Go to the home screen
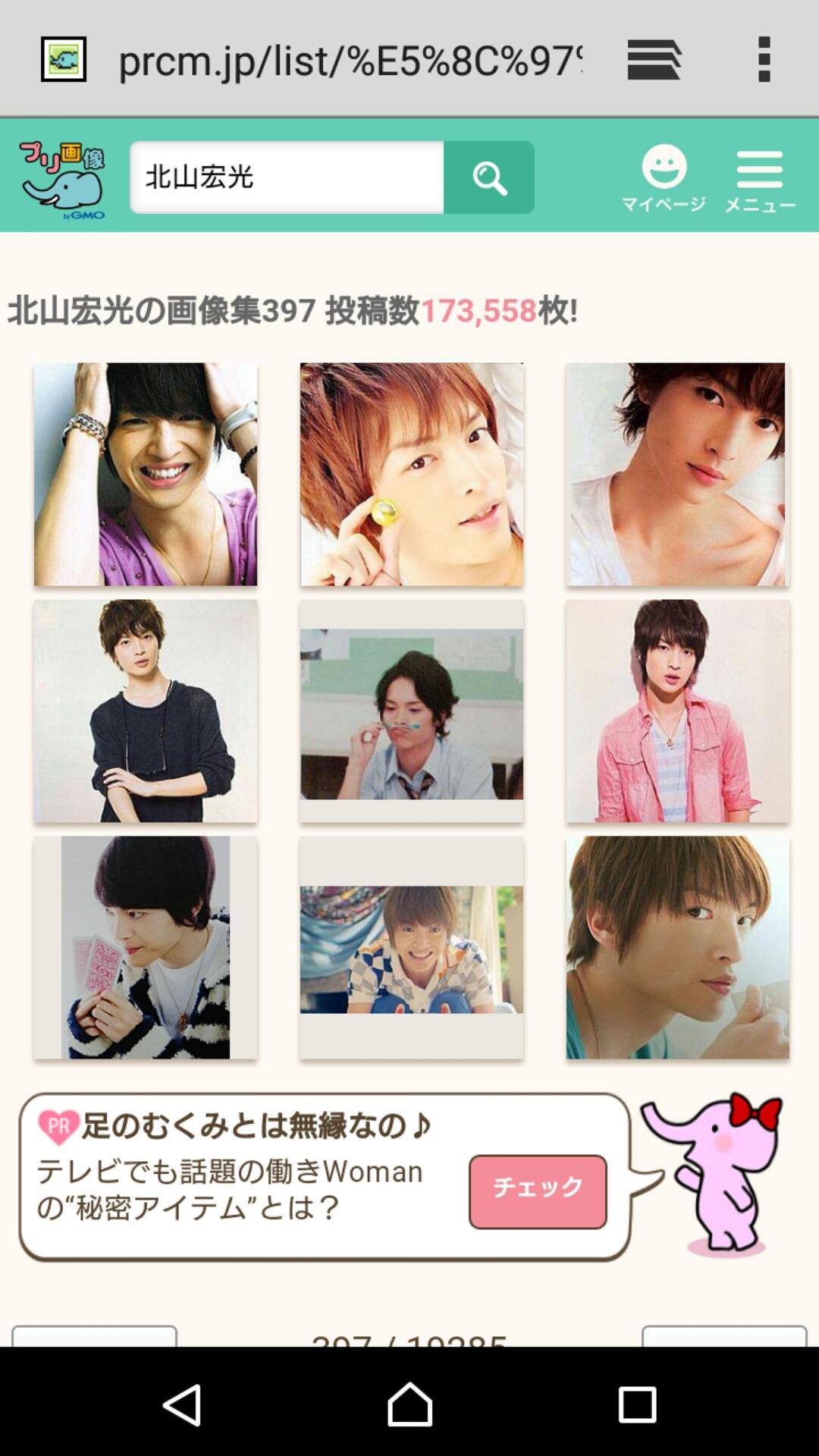 [409, 1404]
